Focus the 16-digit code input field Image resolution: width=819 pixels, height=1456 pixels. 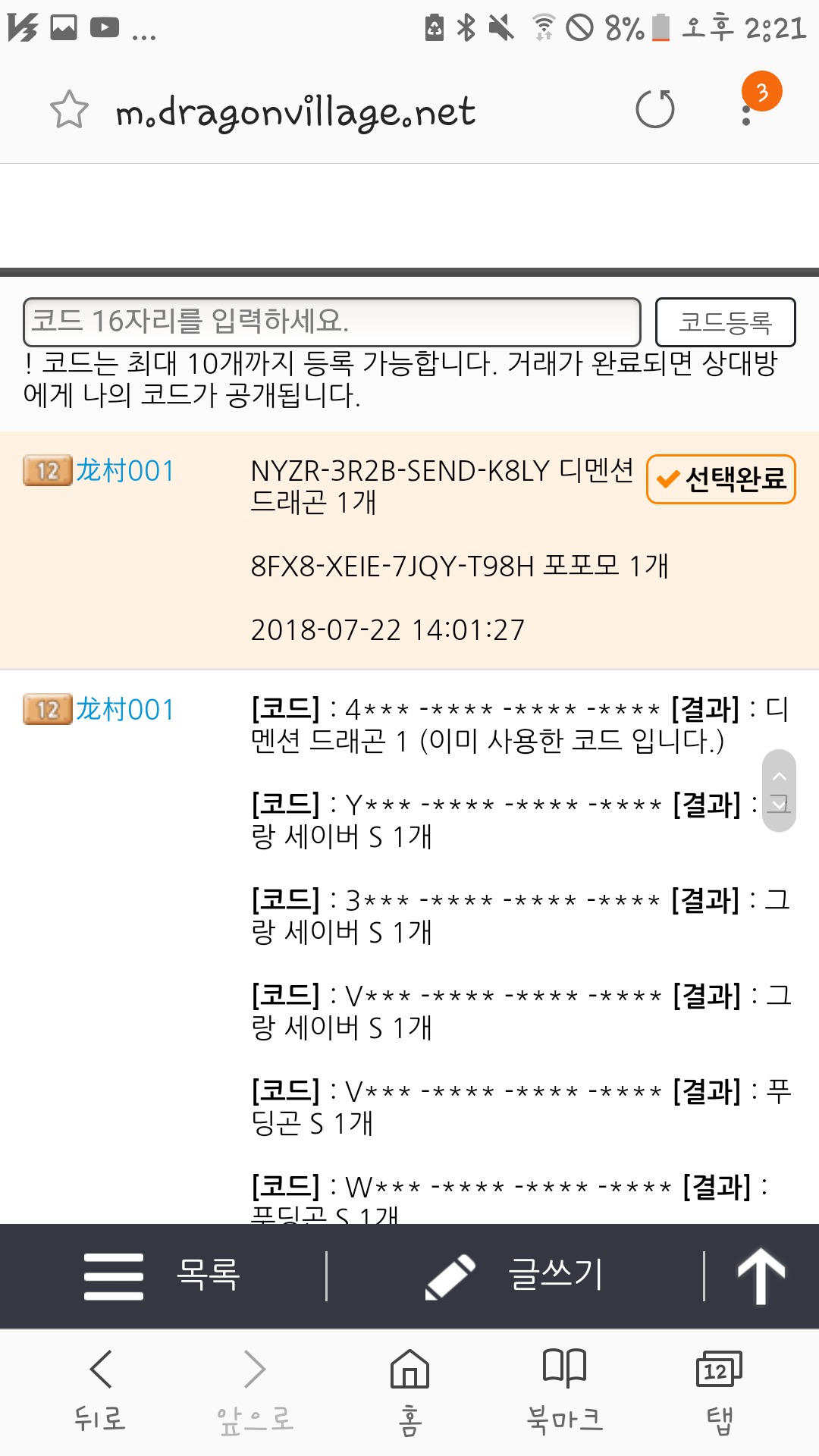pos(331,322)
